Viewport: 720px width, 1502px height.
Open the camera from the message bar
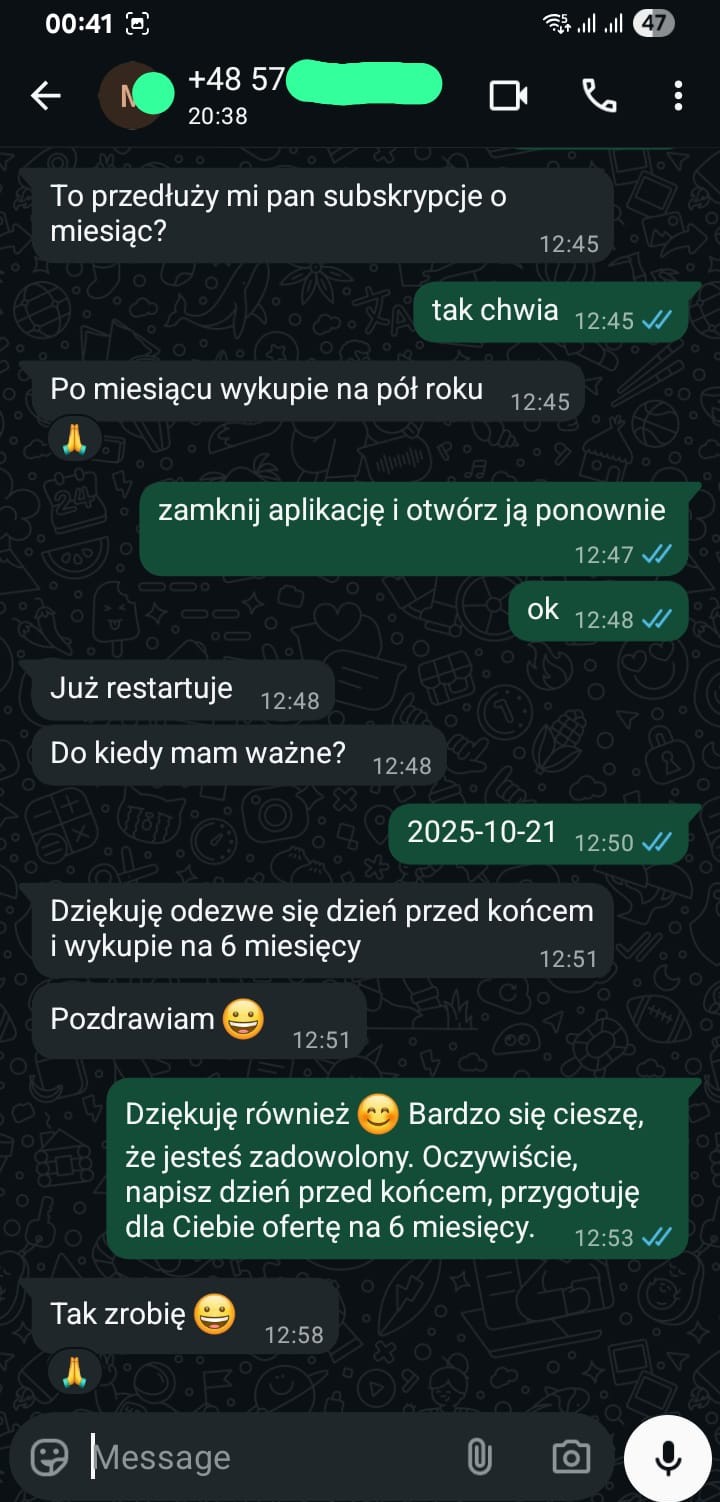[571, 1457]
